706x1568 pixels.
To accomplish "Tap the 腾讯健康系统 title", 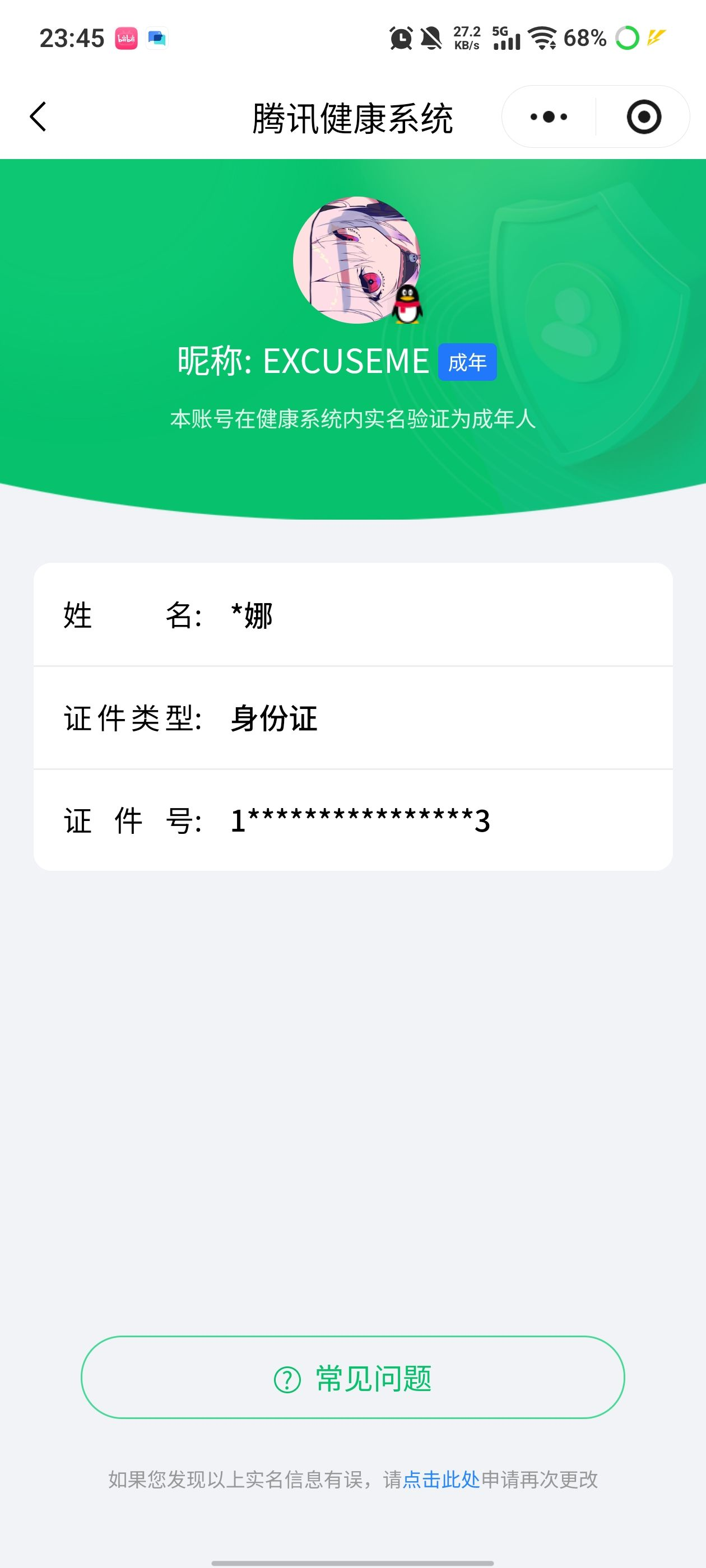I will (354, 116).
